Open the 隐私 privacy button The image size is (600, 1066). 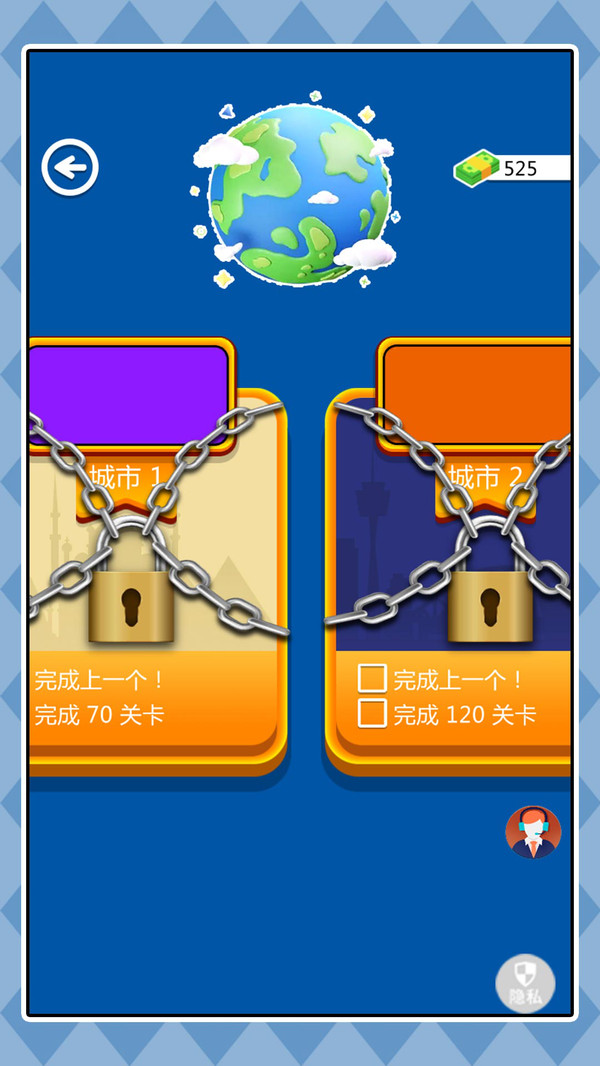(525, 984)
